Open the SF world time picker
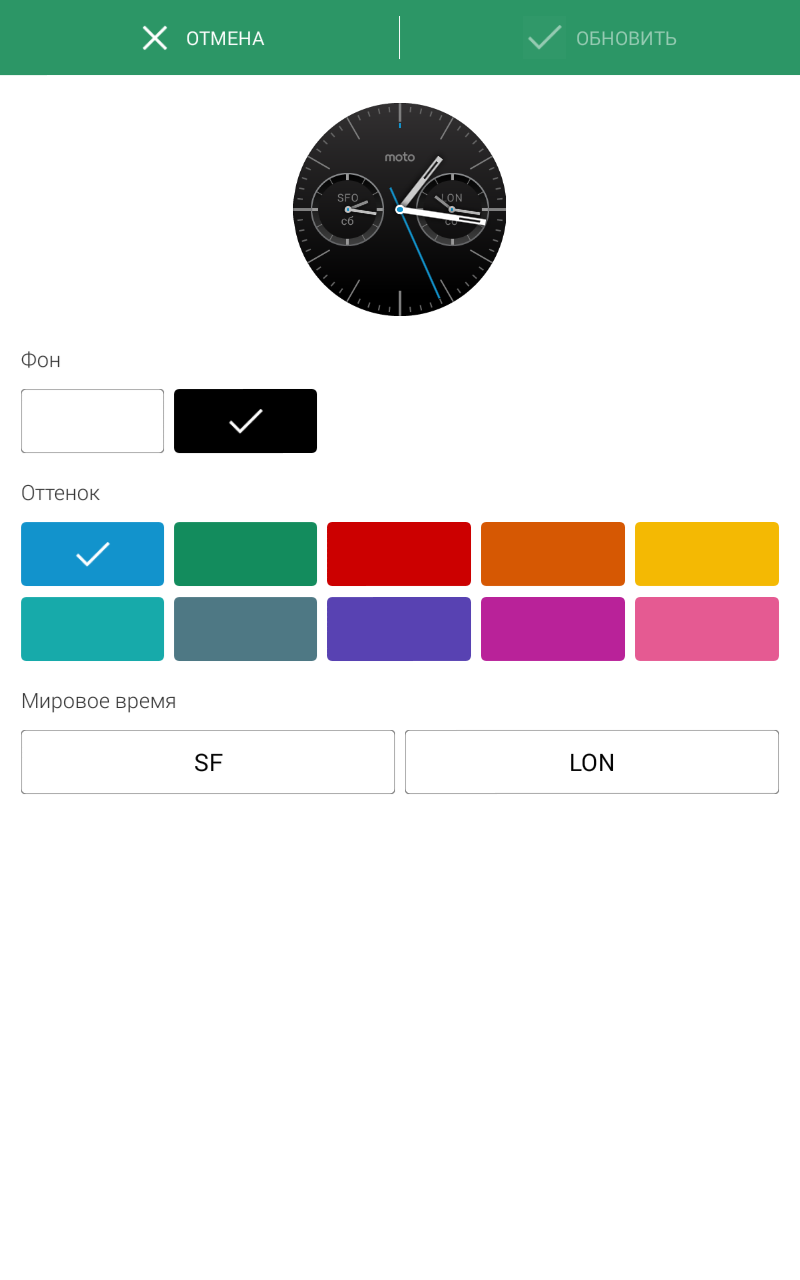 [x=208, y=762]
